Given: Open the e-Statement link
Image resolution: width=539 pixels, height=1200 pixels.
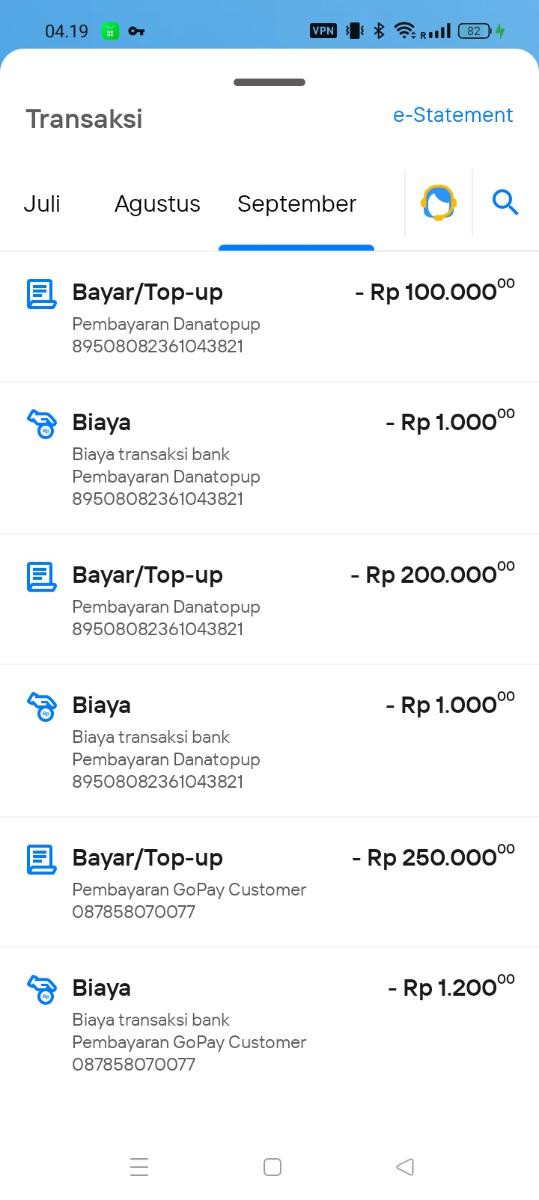Looking at the screenshot, I should point(452,115).
